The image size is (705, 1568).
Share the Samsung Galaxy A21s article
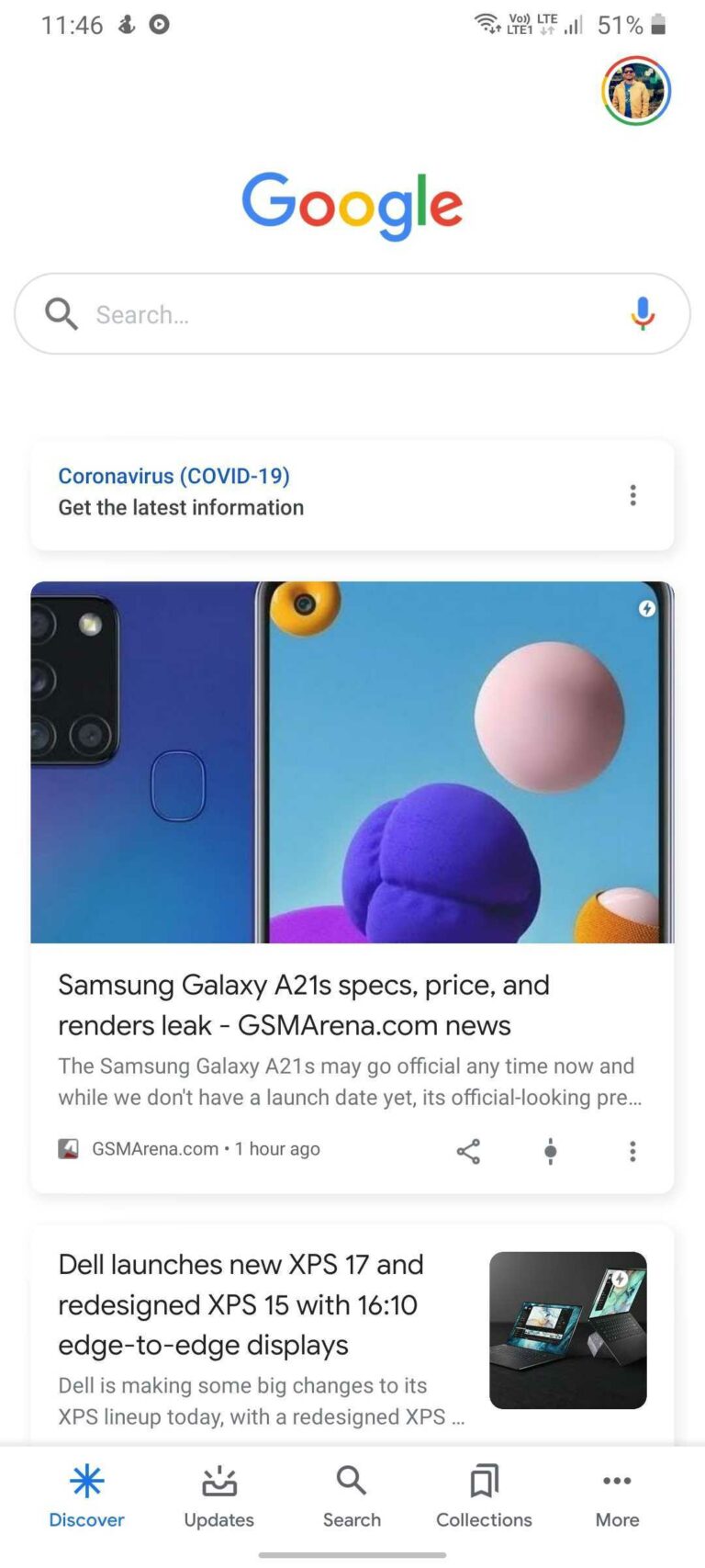468,1151
